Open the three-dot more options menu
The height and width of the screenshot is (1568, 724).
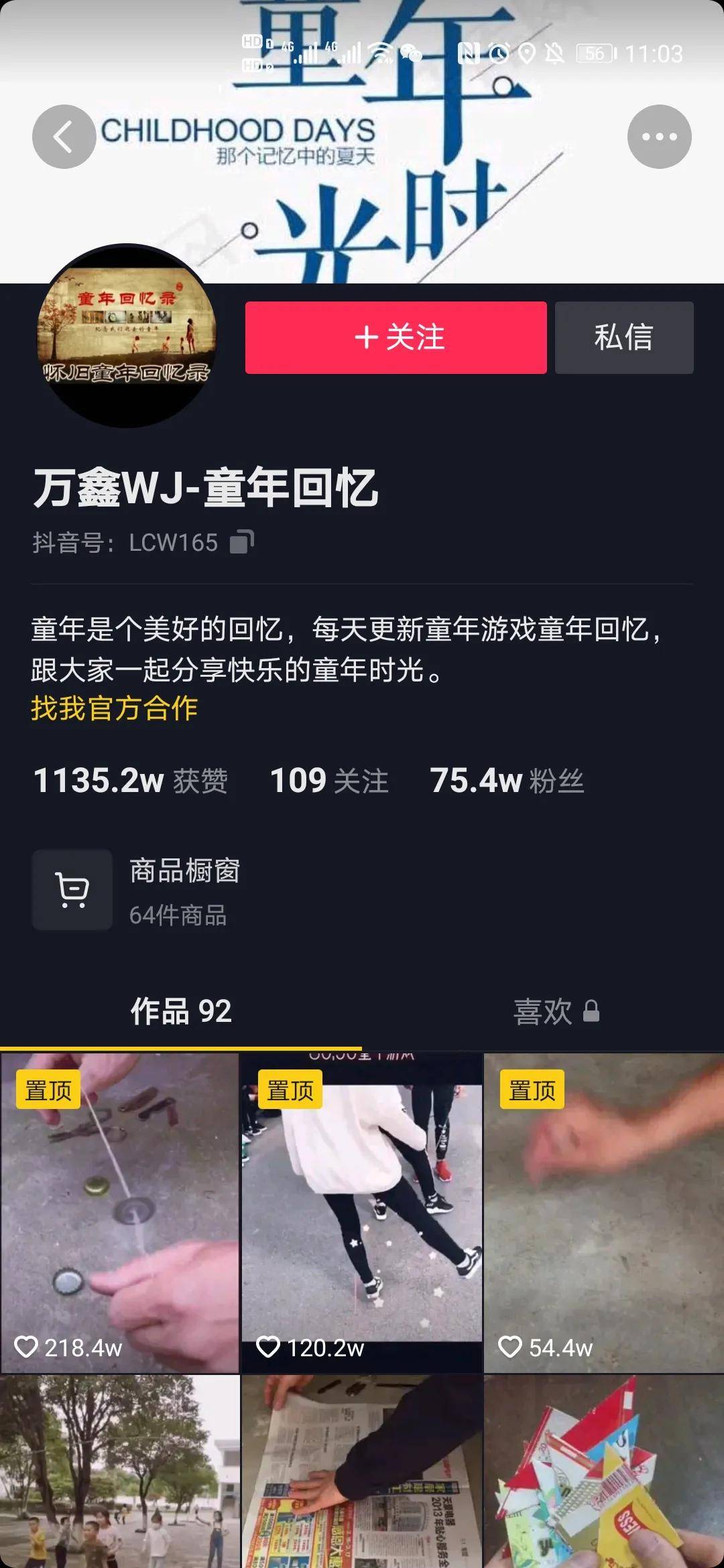coord(659,137)
